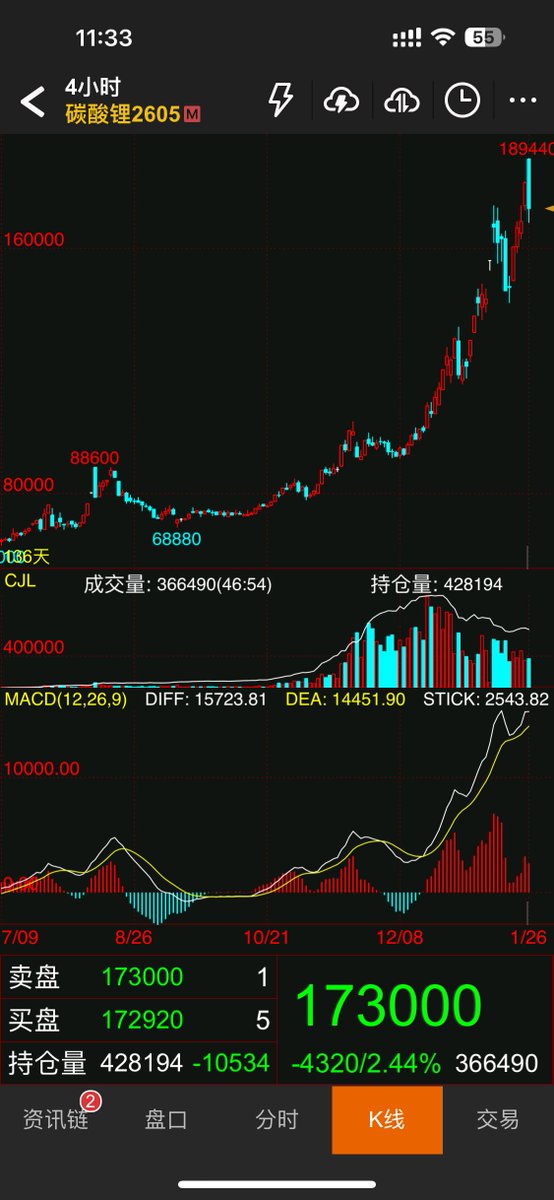
Task: Go back using the top-left arrow
Action: pos(33,101)
